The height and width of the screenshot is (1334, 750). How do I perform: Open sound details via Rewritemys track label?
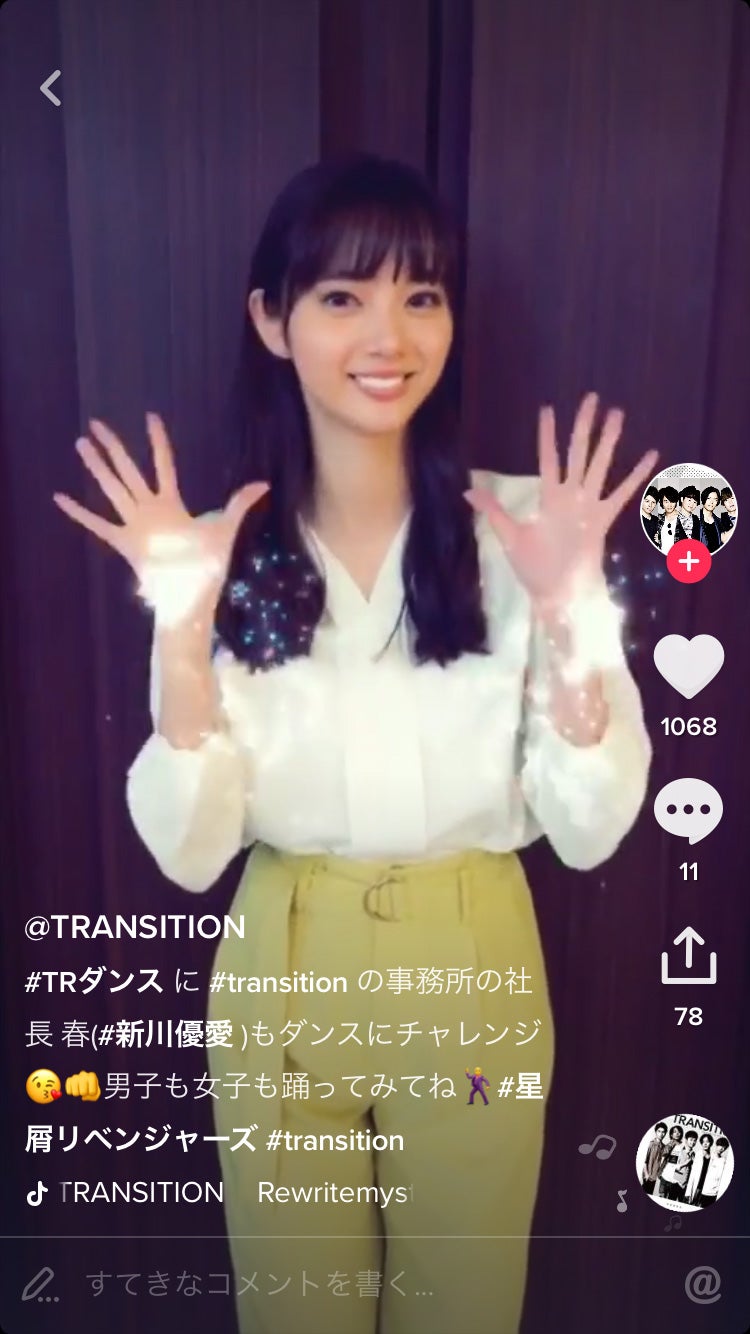point(330,1192)
